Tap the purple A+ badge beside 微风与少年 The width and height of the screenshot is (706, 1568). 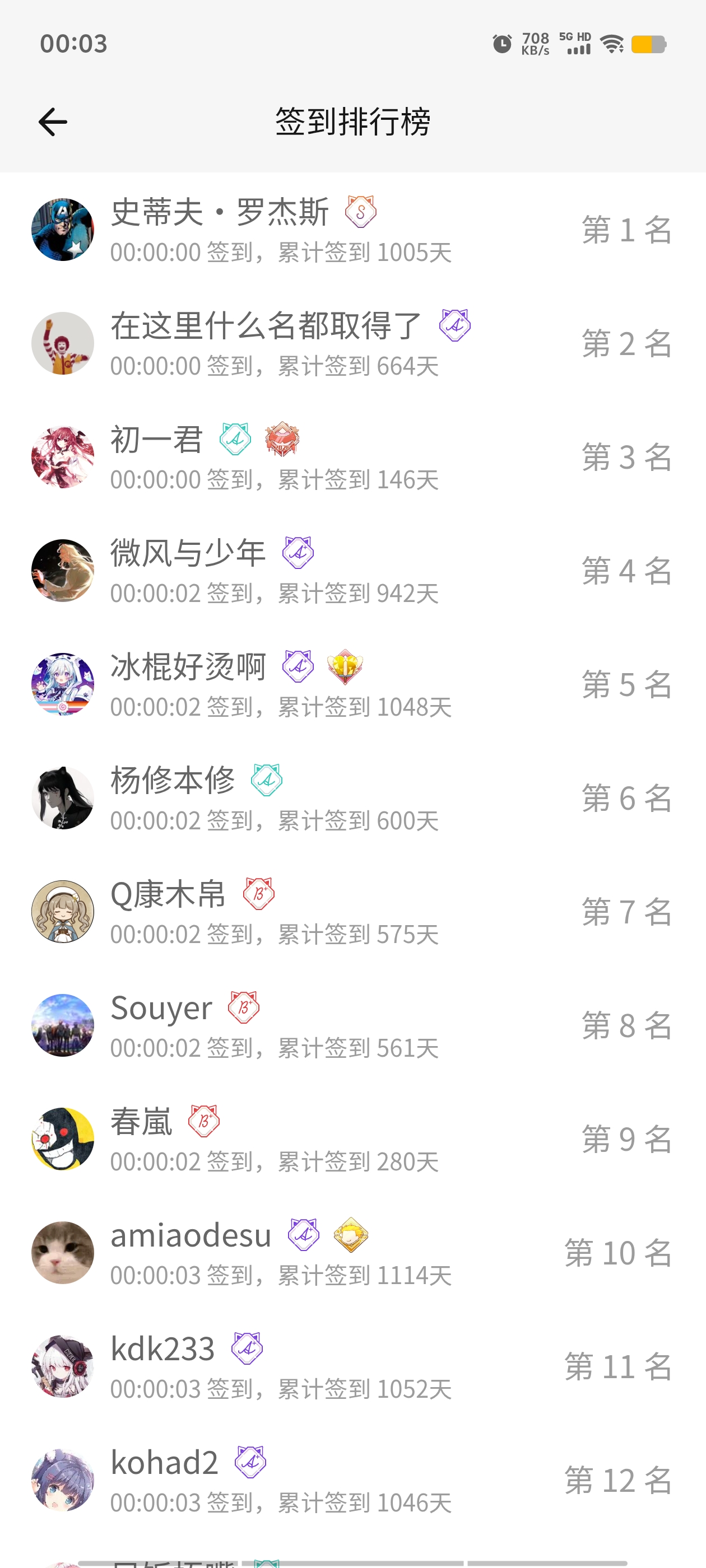click(x=298, y=553)
